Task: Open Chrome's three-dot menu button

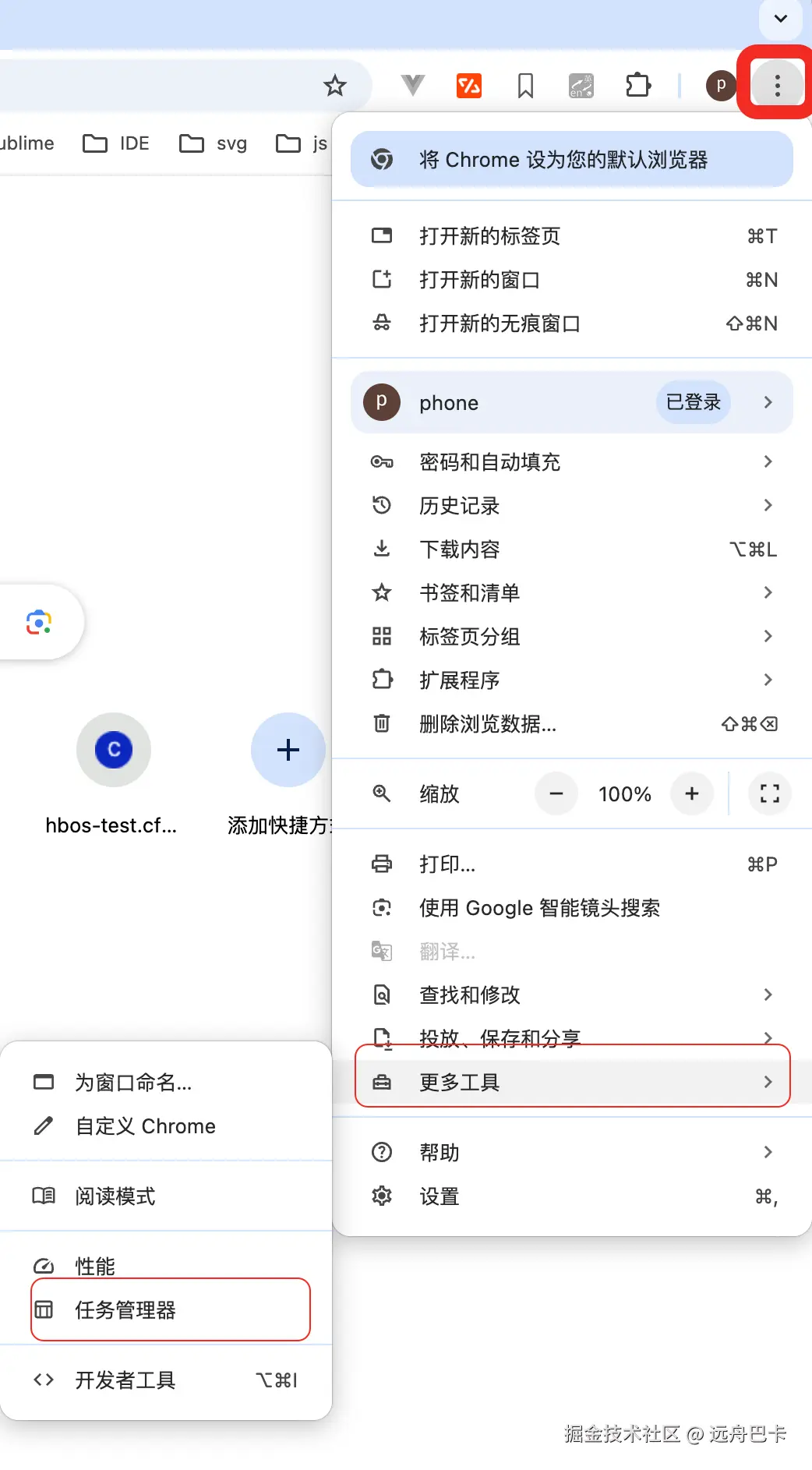Action: (x=777, y=85)
